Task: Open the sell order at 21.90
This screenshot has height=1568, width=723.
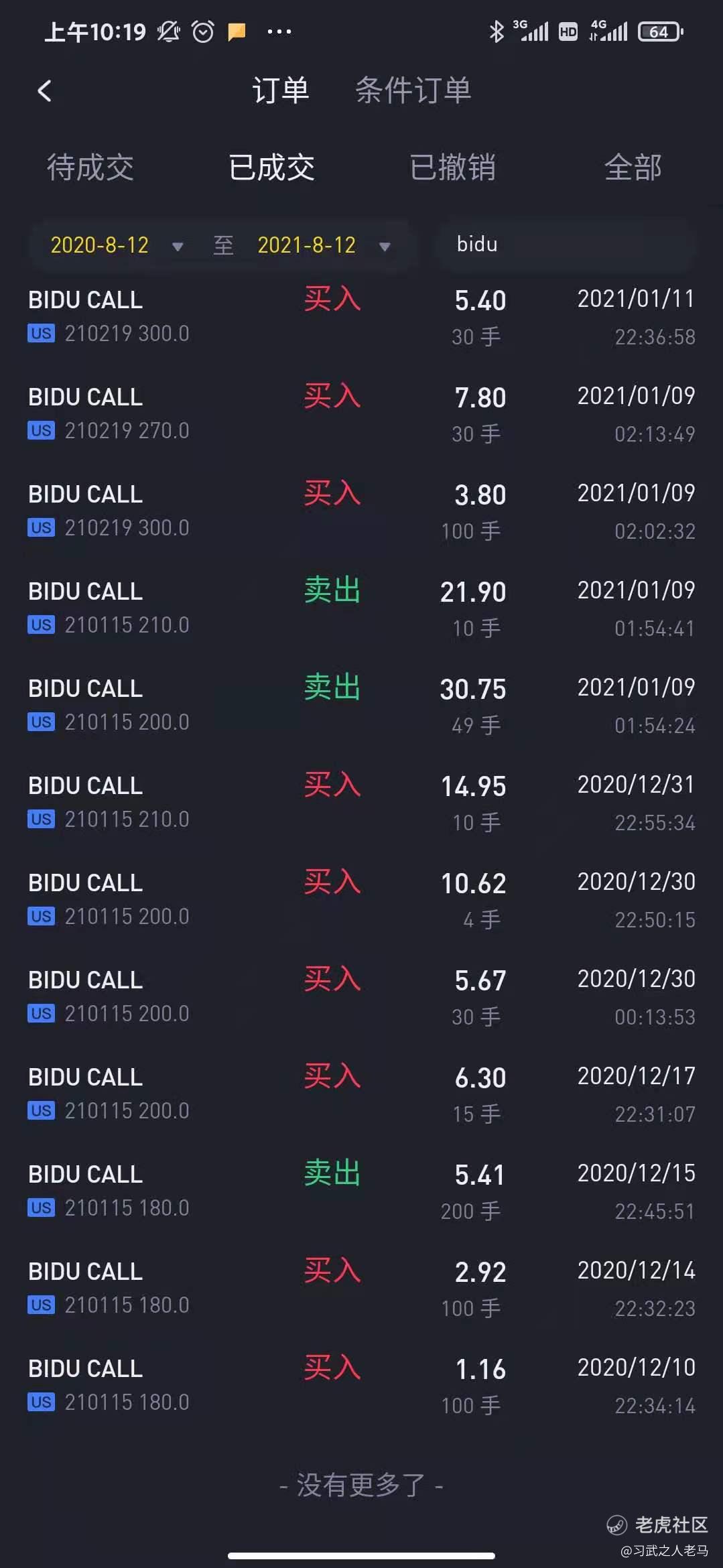Action: point(362,608)
